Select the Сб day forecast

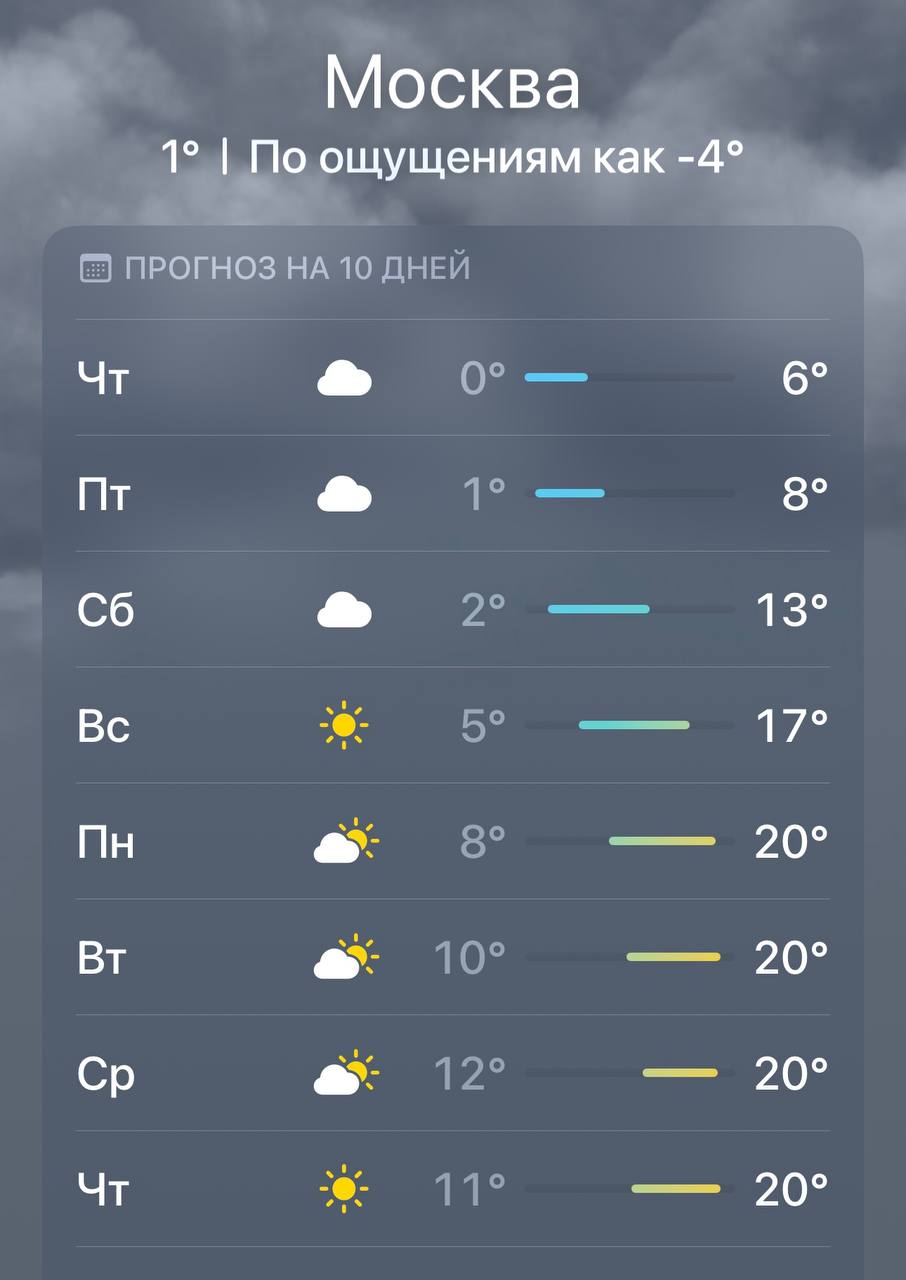point(452,610)
